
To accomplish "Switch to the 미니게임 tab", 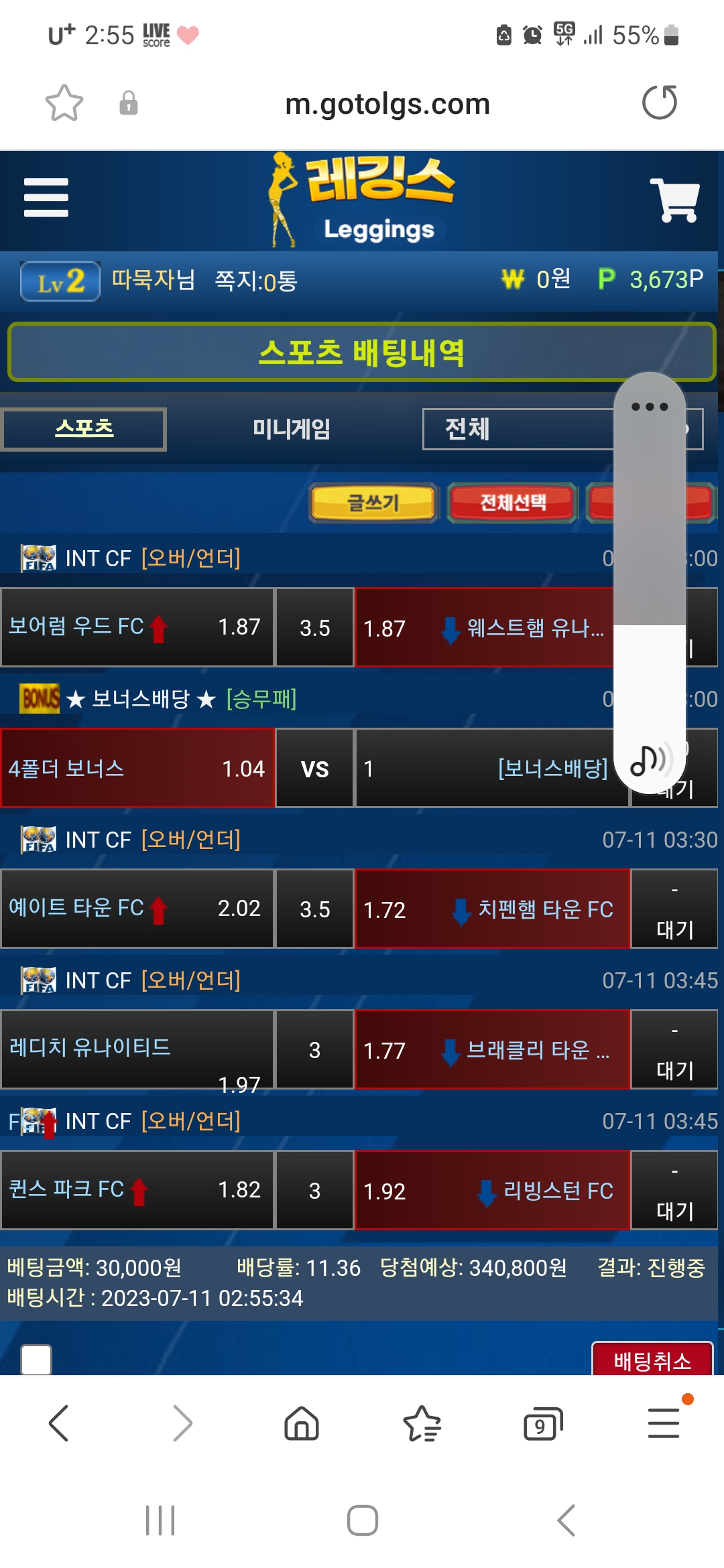I will click(x=291, y=429).
